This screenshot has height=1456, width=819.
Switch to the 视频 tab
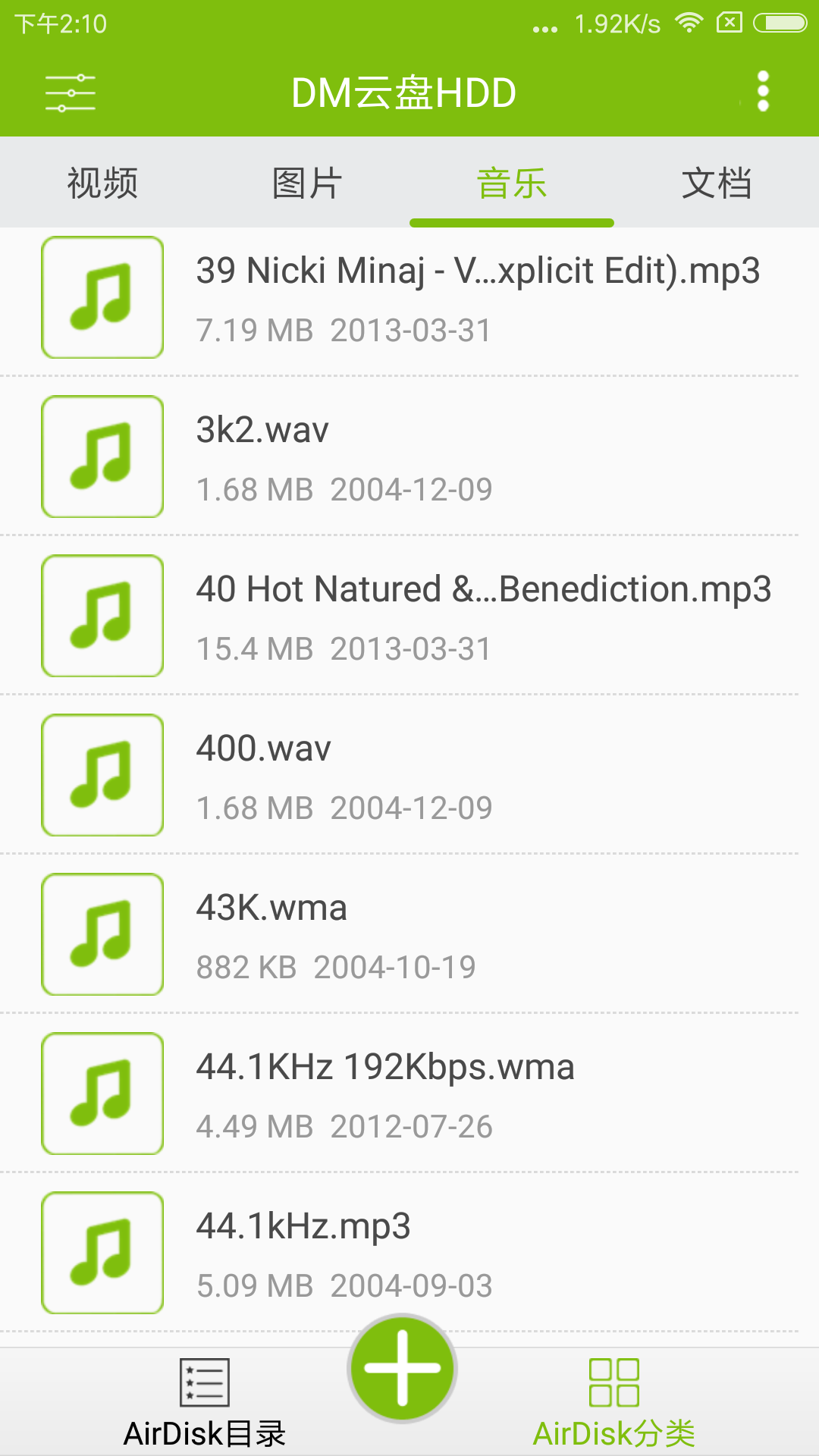coord(102,183)
